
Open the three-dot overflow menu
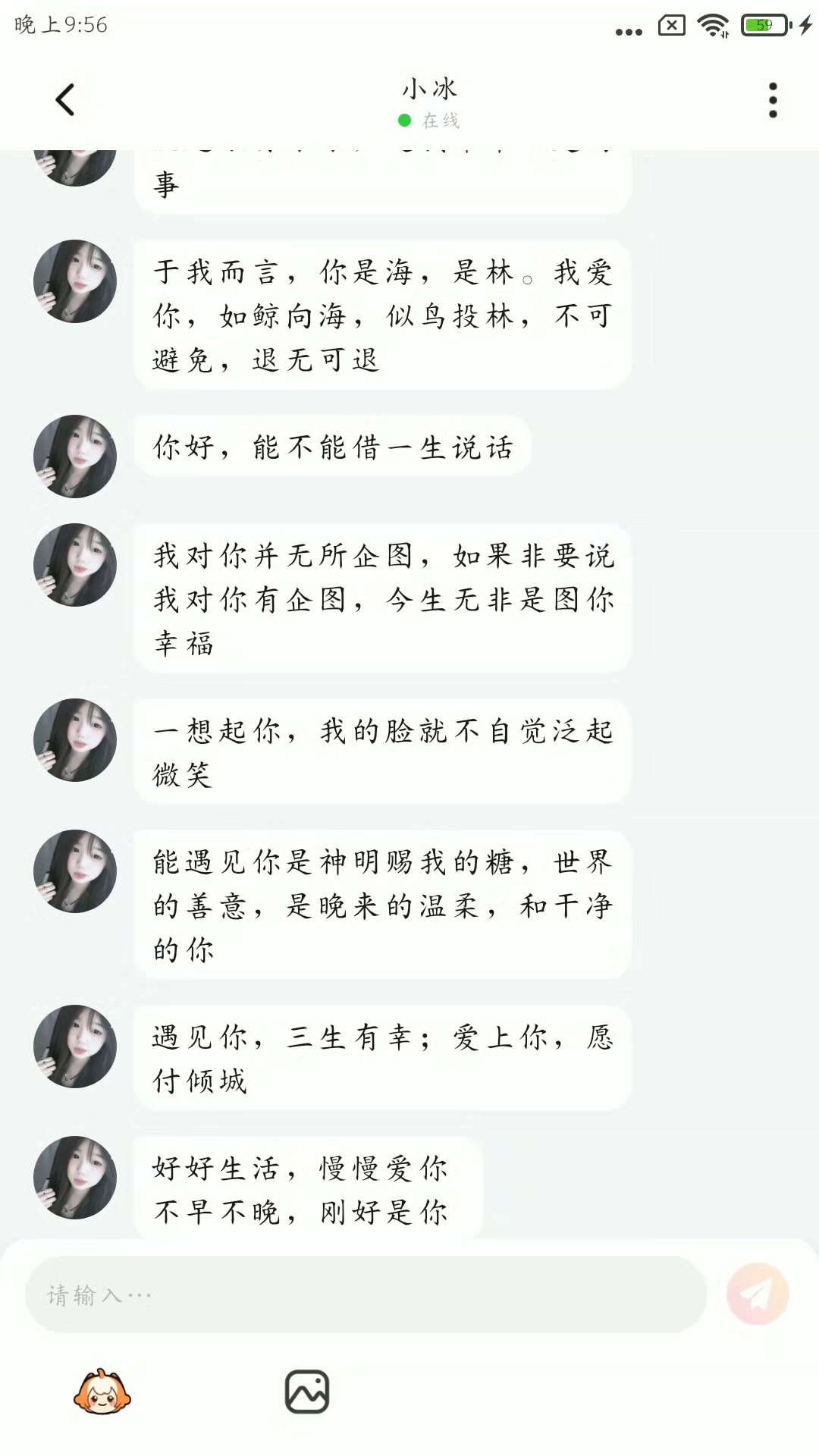tap(773, 100)
